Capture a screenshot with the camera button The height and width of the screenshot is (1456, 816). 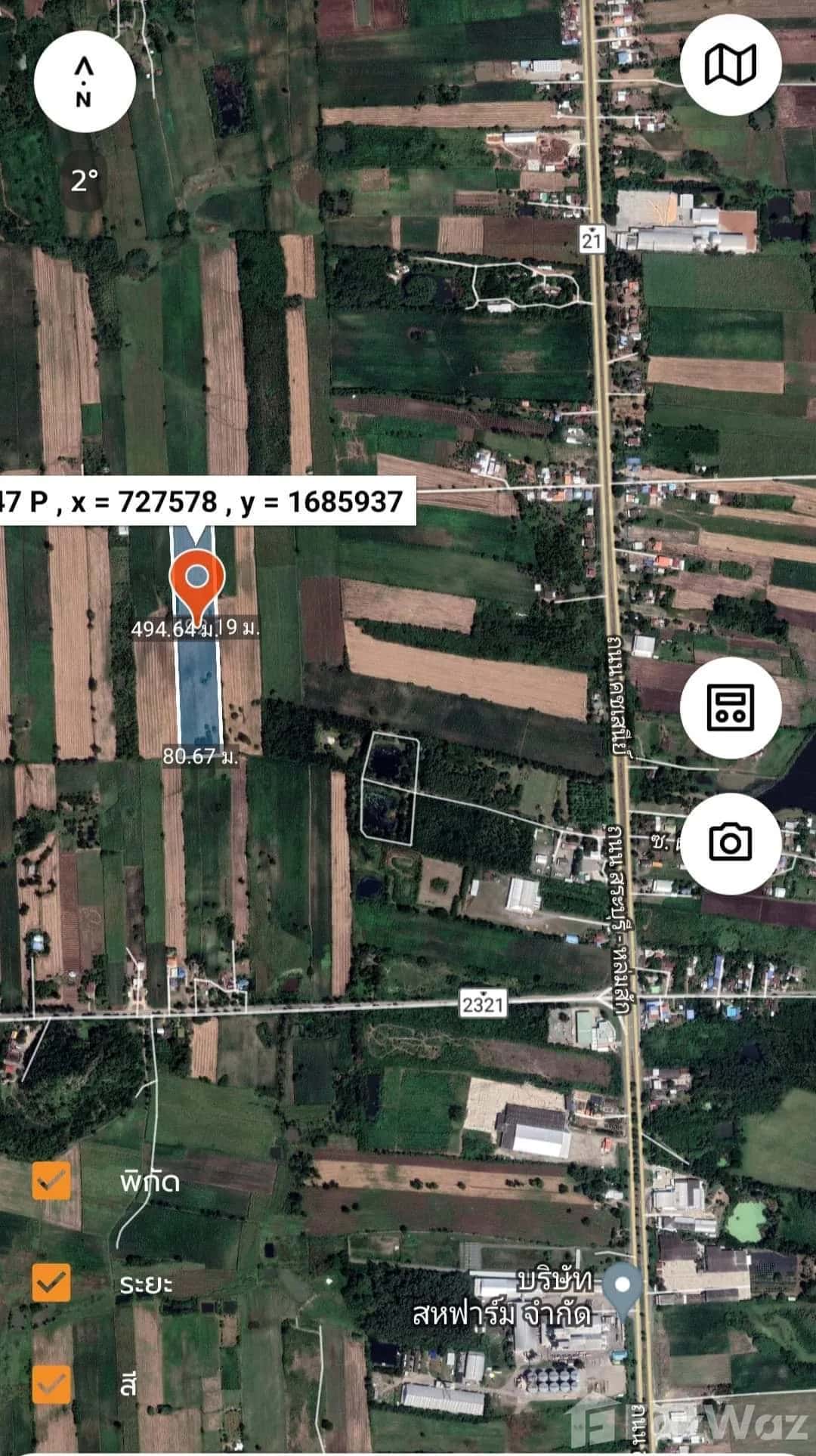pyautogui.click(x=729, y=841)
